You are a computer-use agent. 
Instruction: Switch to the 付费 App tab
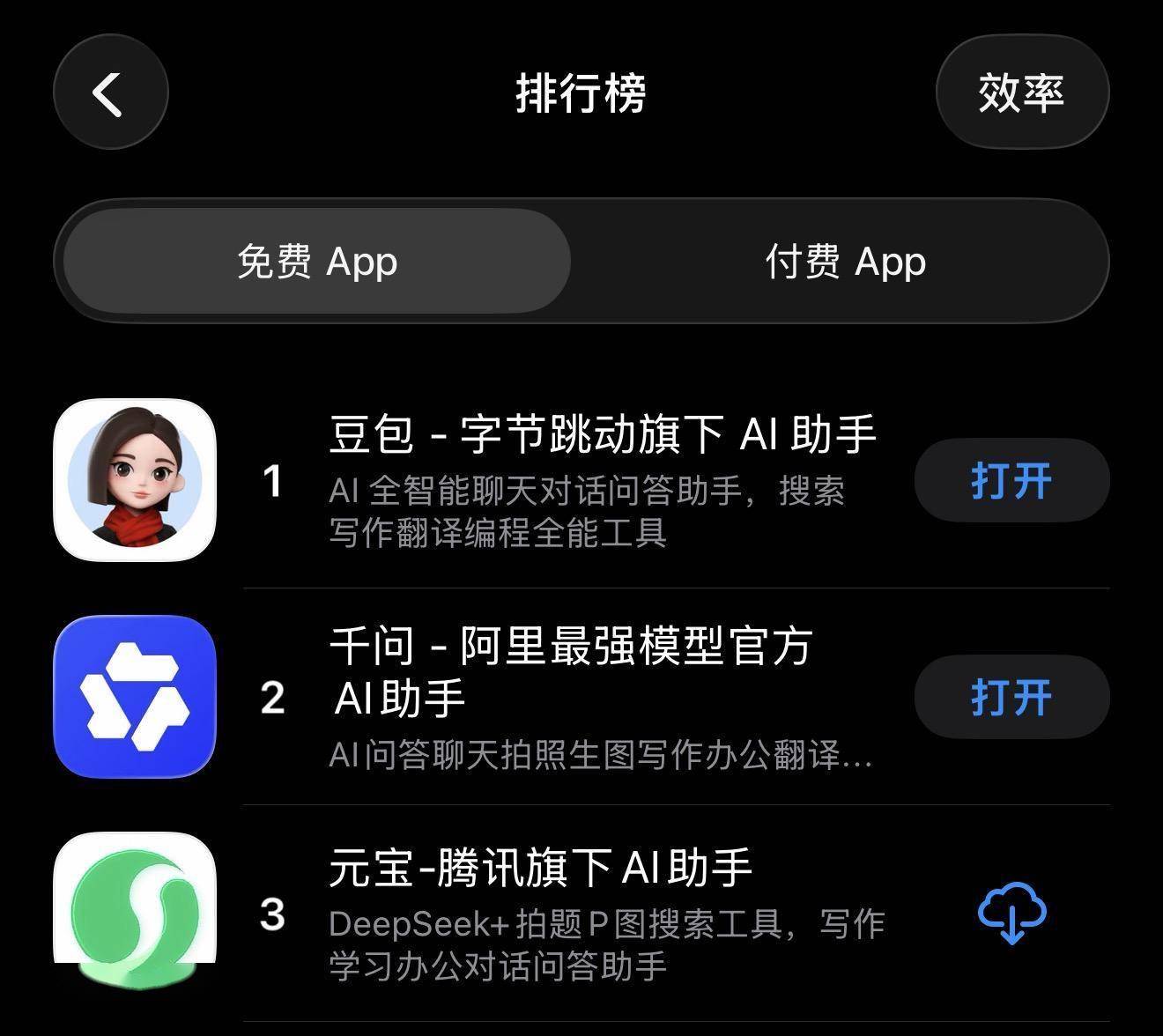coord(845,262)
